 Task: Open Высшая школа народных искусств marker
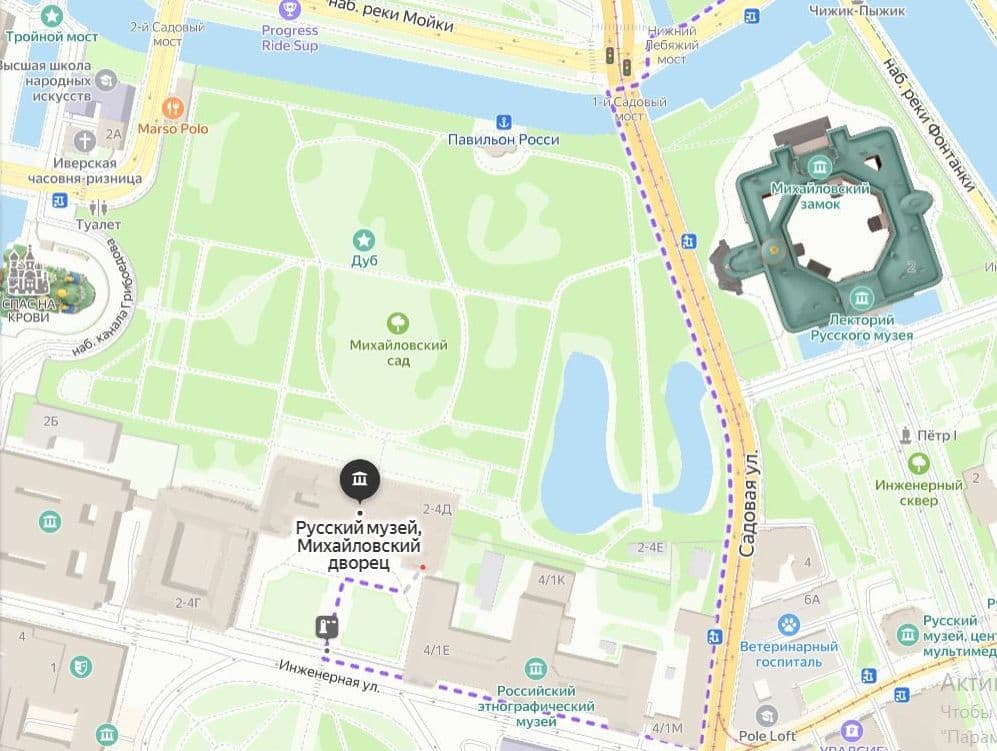(105, 79)
